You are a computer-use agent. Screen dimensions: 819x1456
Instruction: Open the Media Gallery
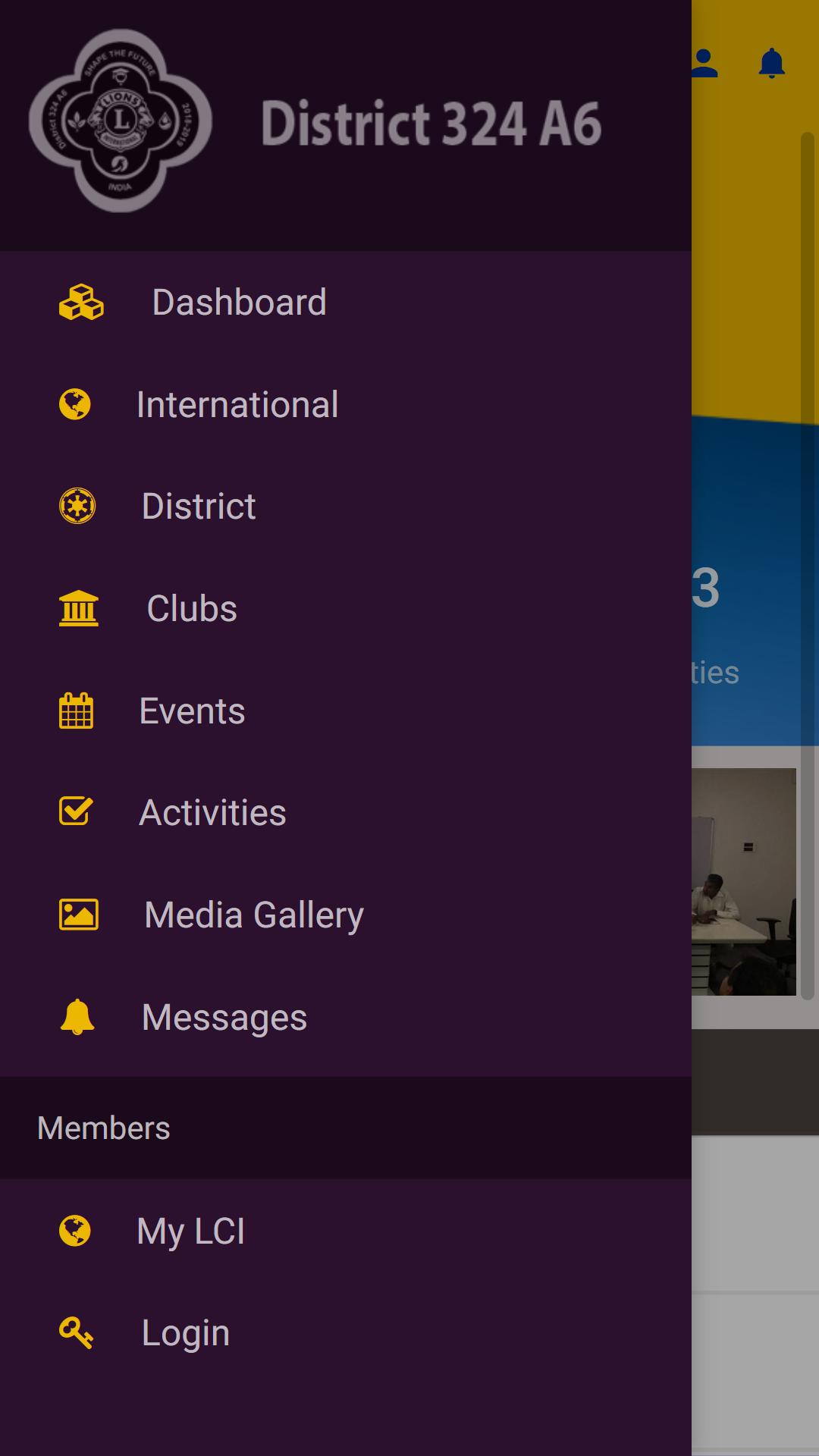click(x=253, y=915)
